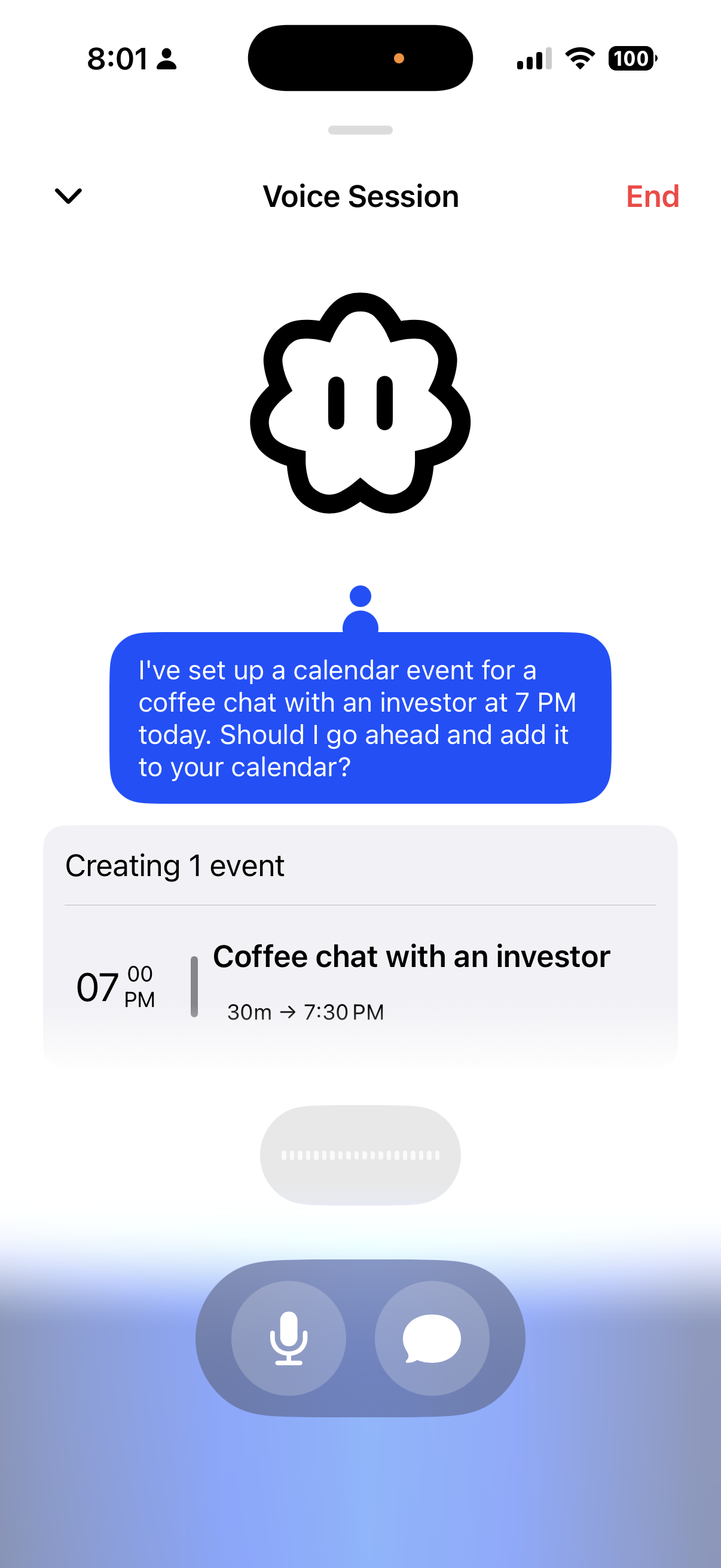721x1568 pixels.
Task: Switch to text chat with the bubble icon
Action: pos(432,1338)
